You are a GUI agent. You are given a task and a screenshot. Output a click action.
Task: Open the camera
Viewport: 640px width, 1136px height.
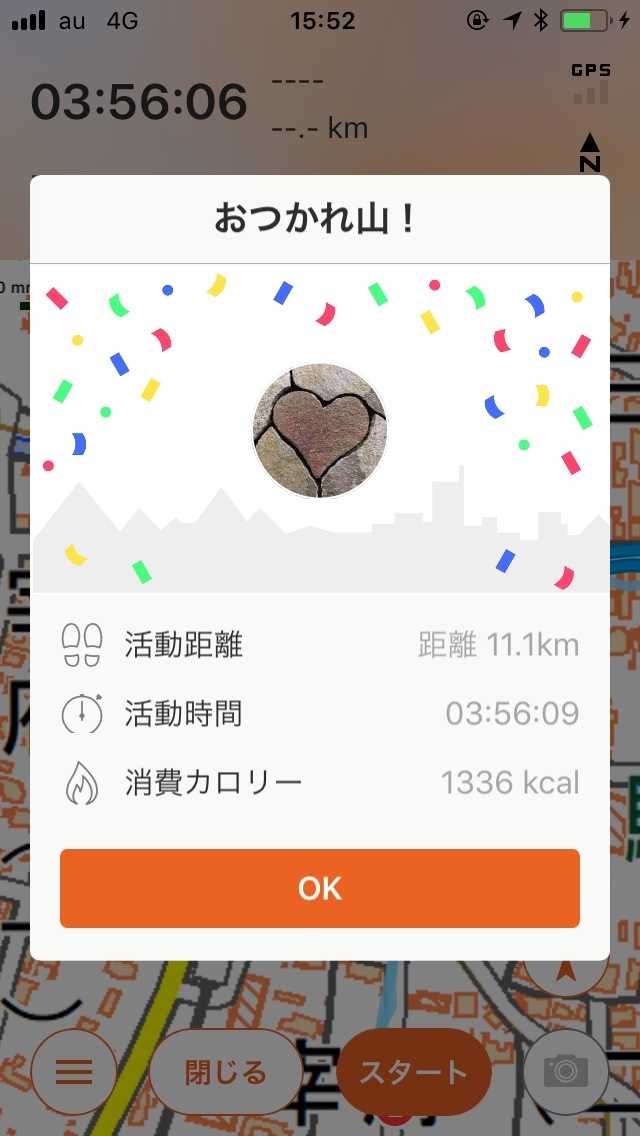[x=566, y=1073]
